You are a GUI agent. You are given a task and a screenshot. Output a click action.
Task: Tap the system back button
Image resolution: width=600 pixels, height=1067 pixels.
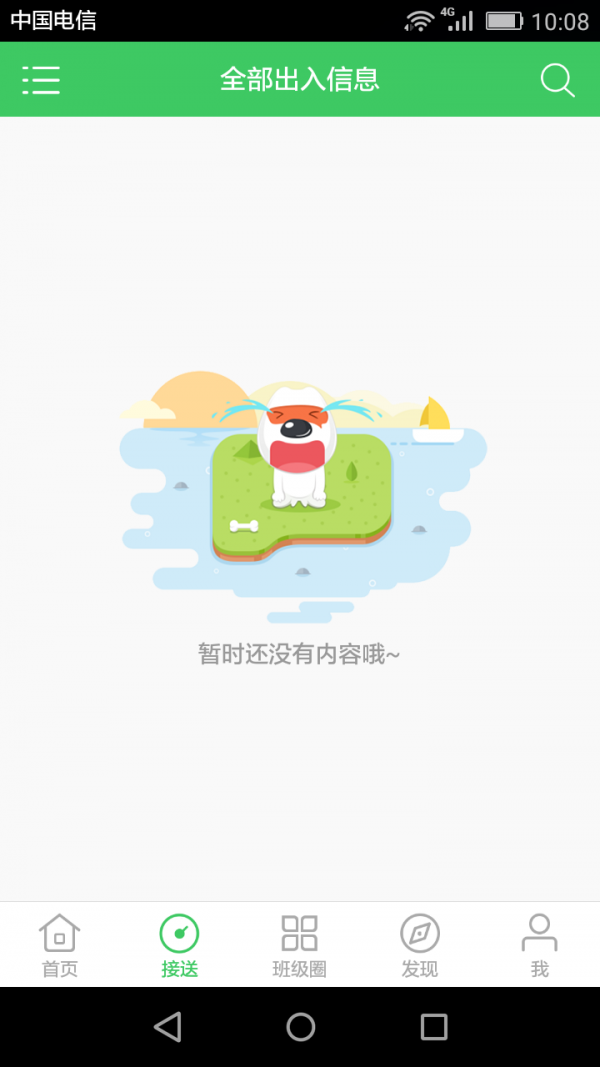click(x=167, y=1027)
